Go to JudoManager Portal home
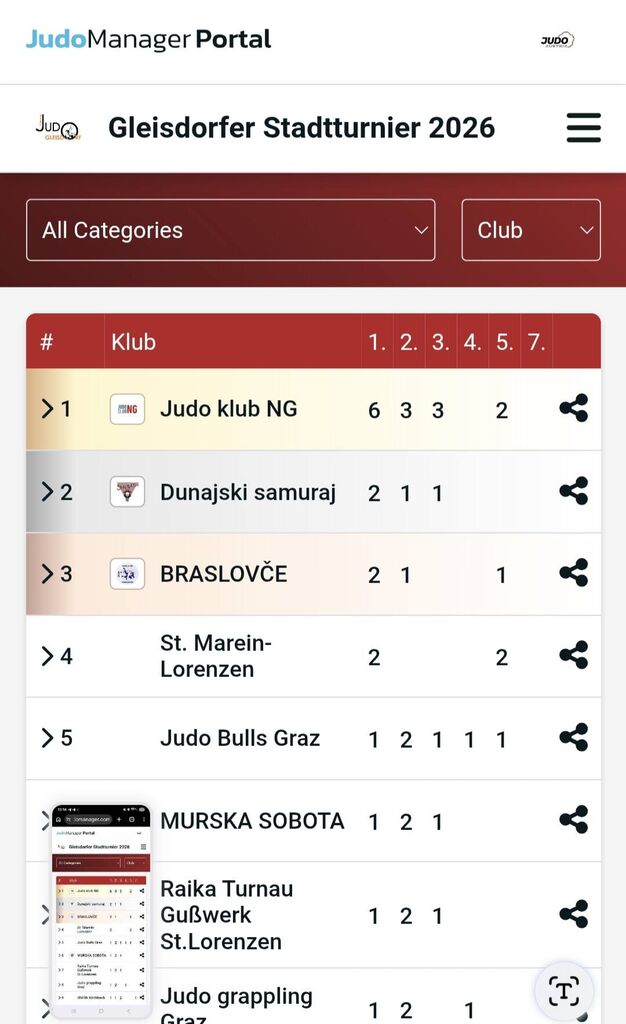The width and height of the screenshot is (626, 1024). click(x=148, y=40)
